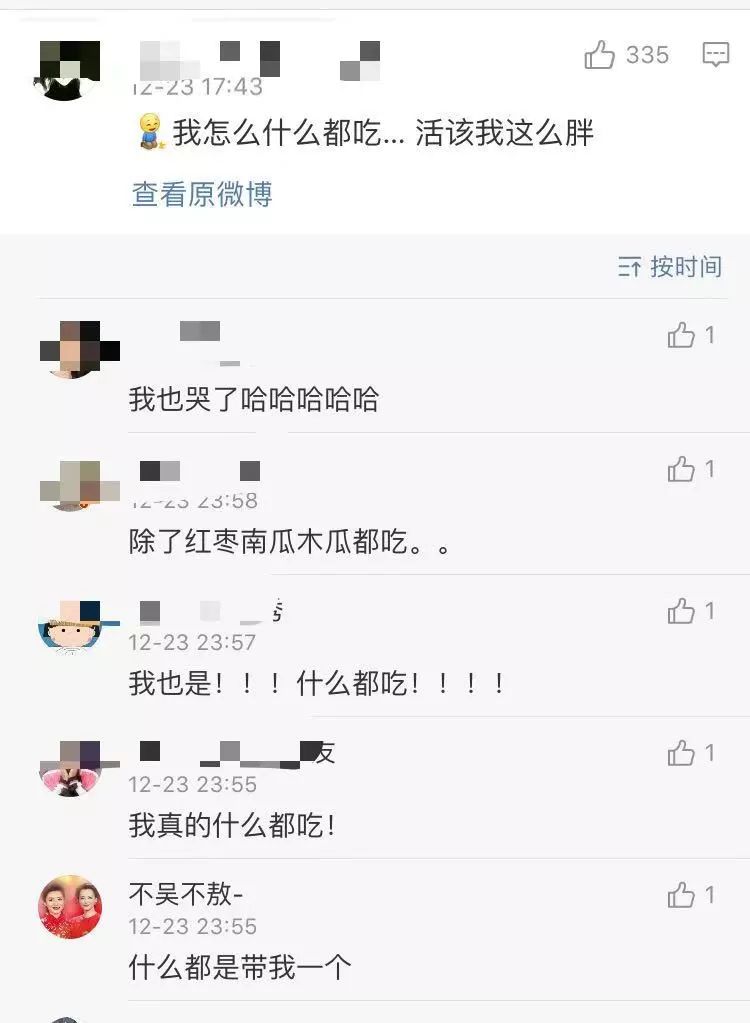Like the comment 我也是!!!什么都吃
750x1023 pixels.
(682, 611)
